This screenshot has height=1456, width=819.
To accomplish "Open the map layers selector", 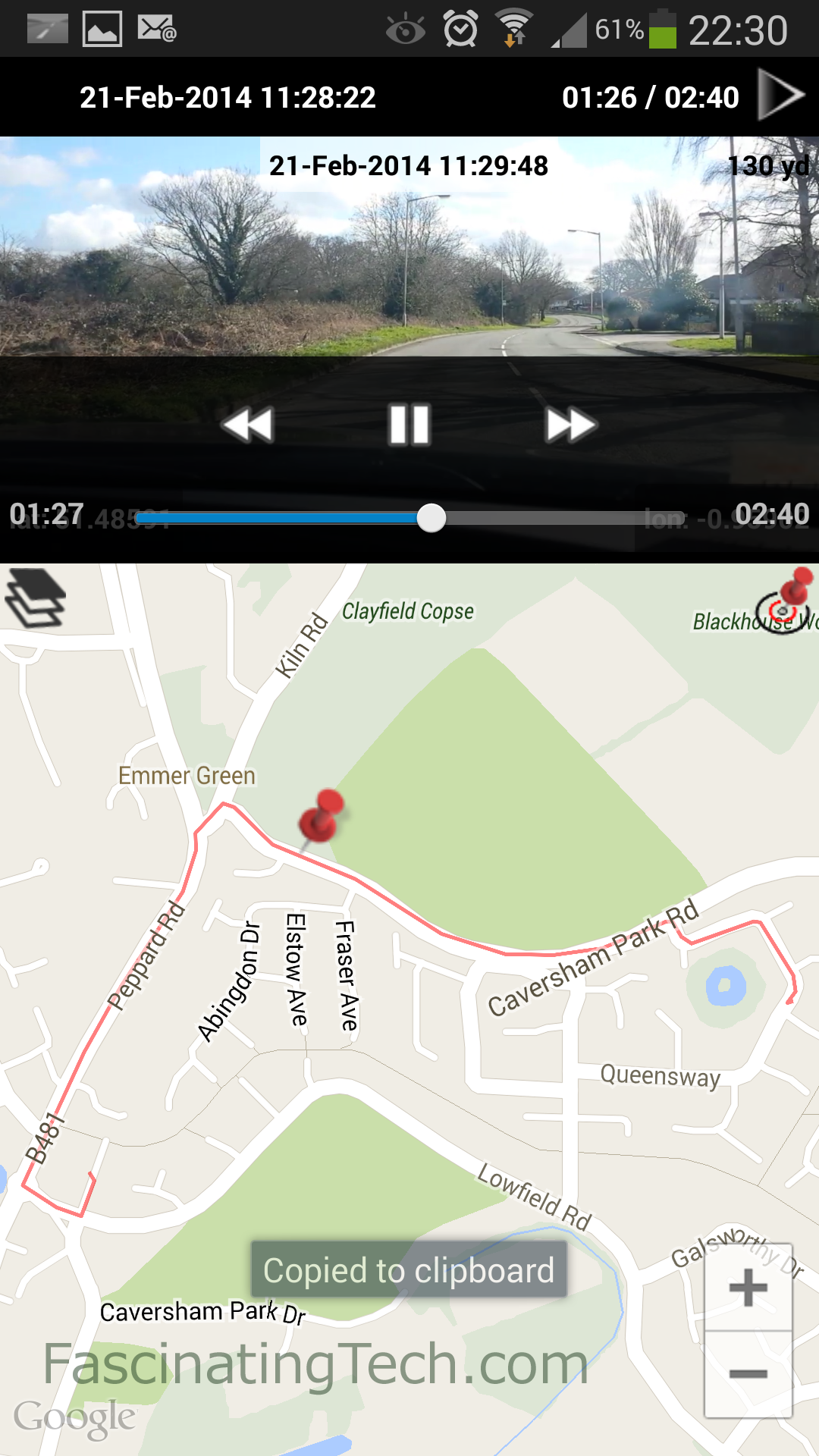I will tap(36, 598).
